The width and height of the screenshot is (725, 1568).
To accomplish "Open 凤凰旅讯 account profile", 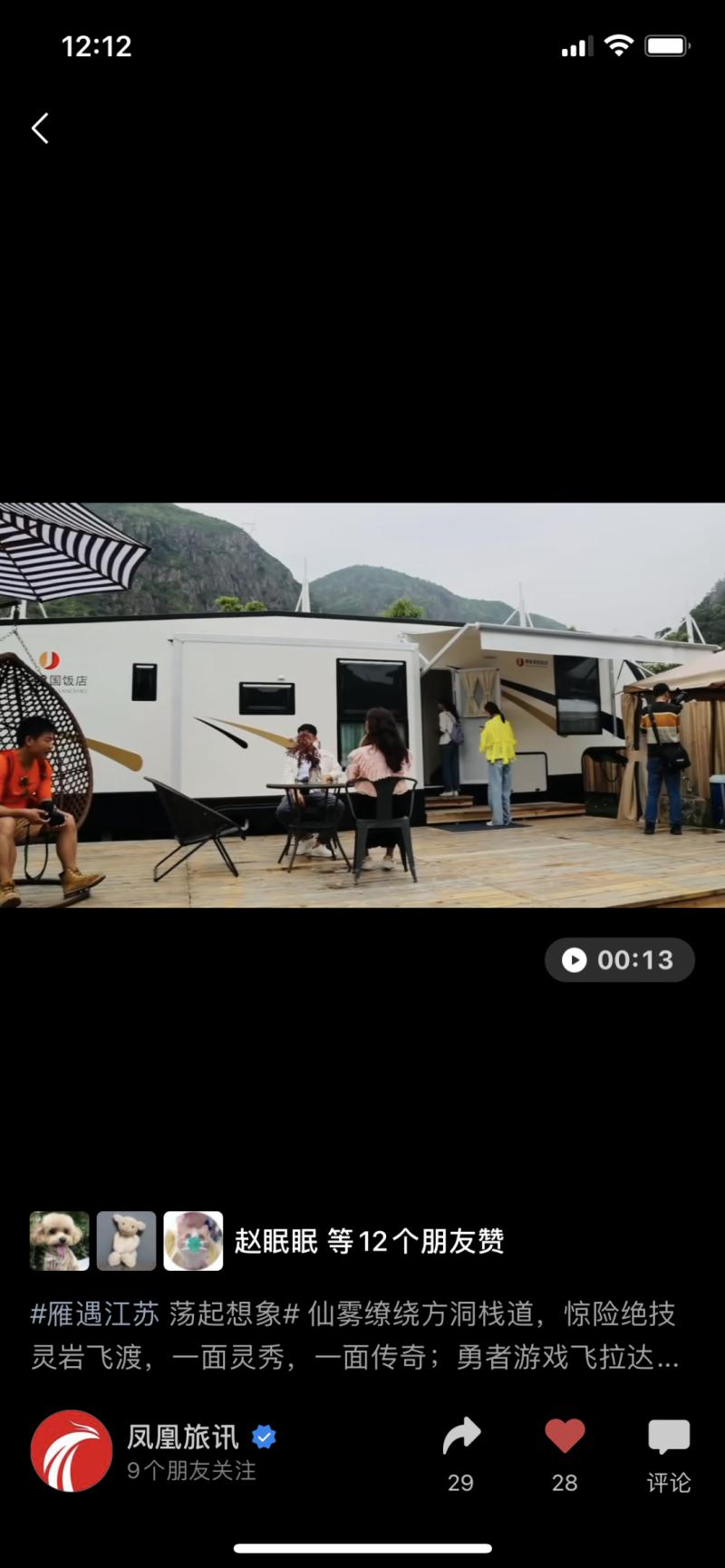I will pos(72,1451).
